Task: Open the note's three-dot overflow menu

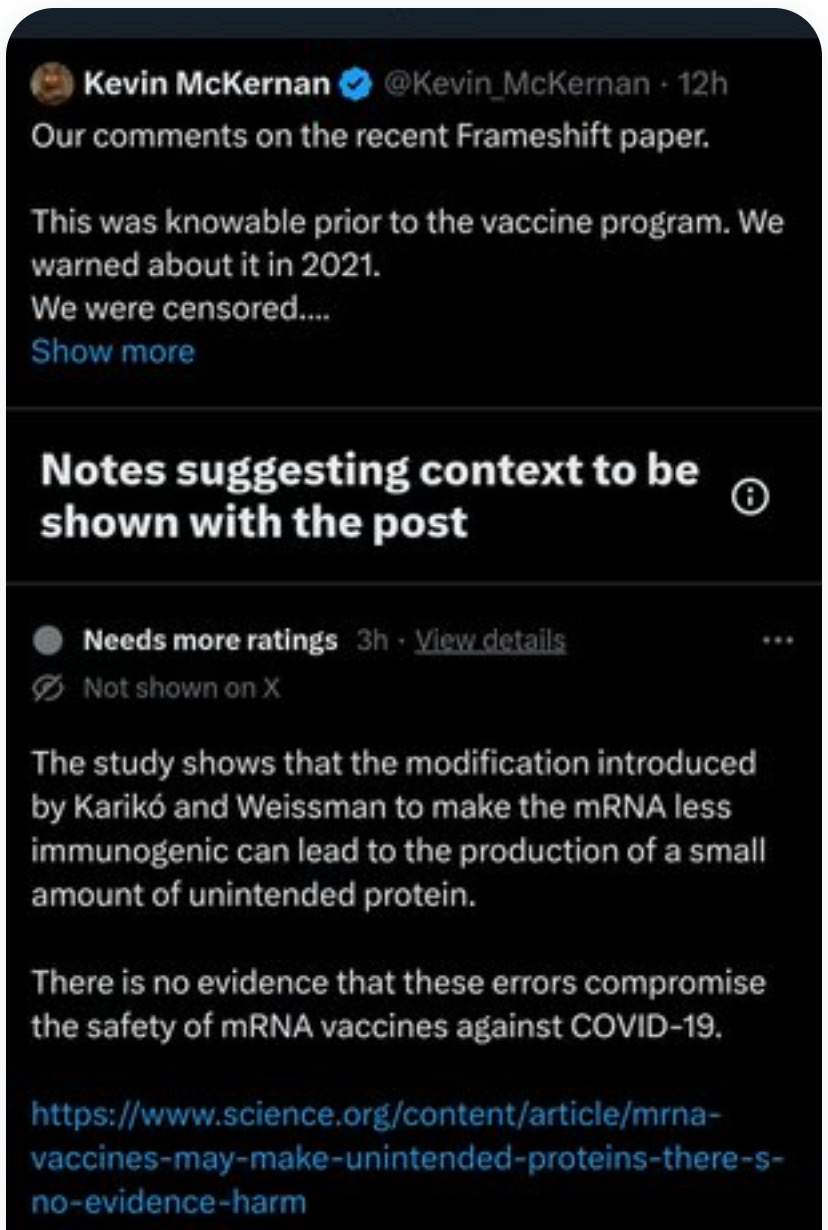Action: click(x=776, y=640)
